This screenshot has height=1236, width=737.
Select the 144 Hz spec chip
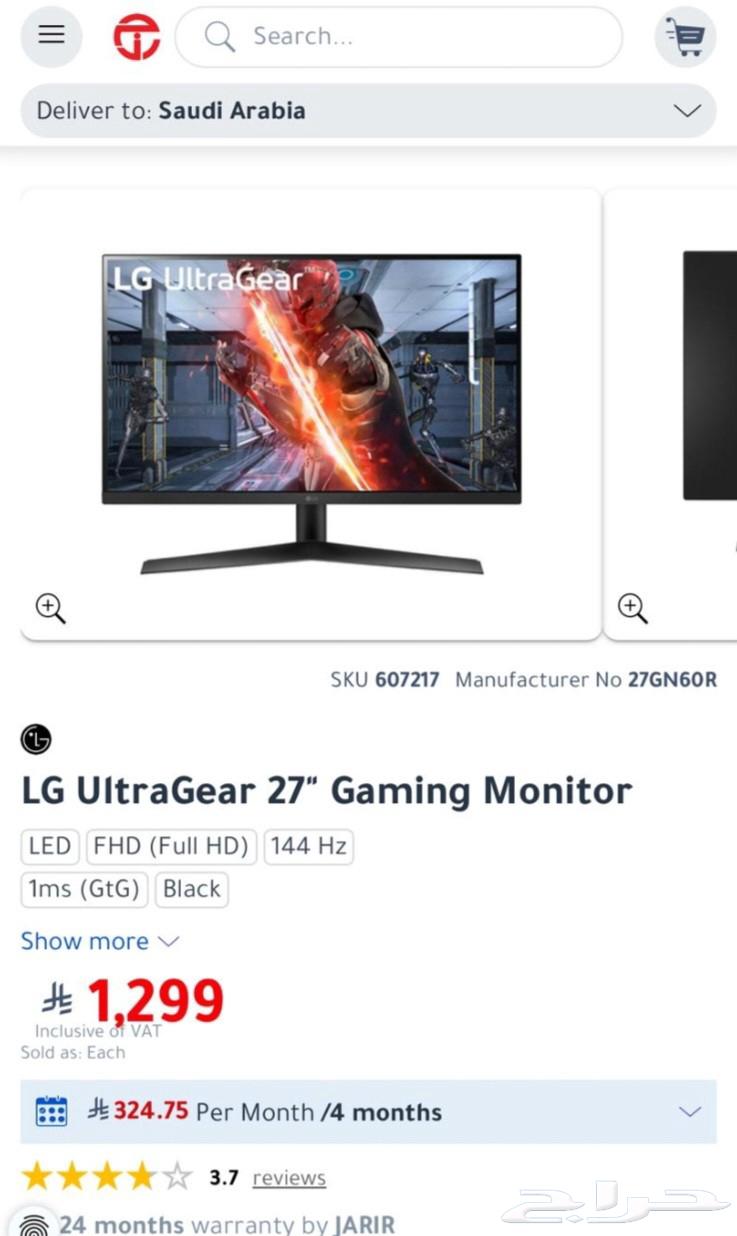308,846
